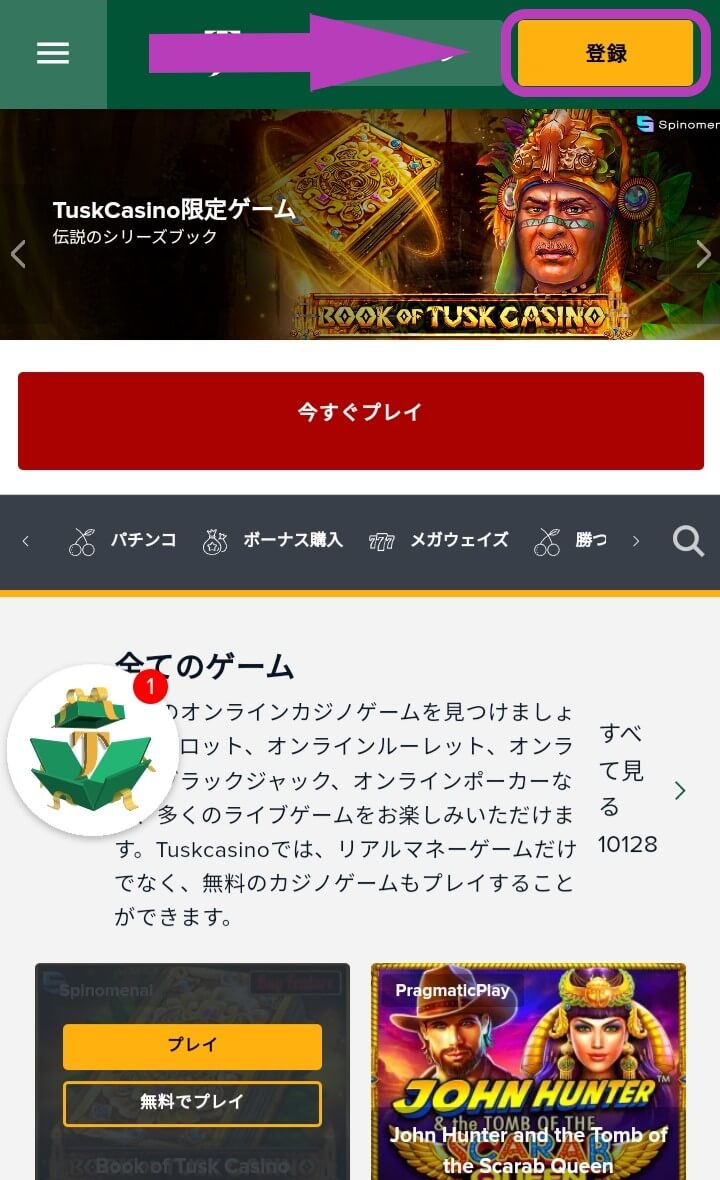Show the next banner slide
The height and width of the screenshot is (1180, 720).
(x=703, y=254)
